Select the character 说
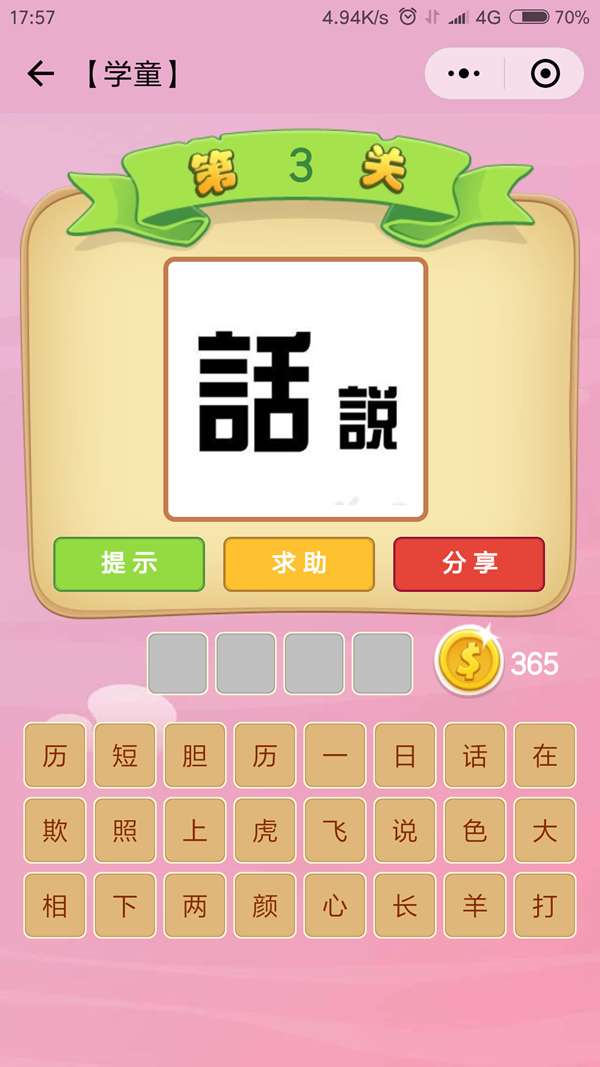The height and width of the screenshot is (1067, 600). point(405,830)
